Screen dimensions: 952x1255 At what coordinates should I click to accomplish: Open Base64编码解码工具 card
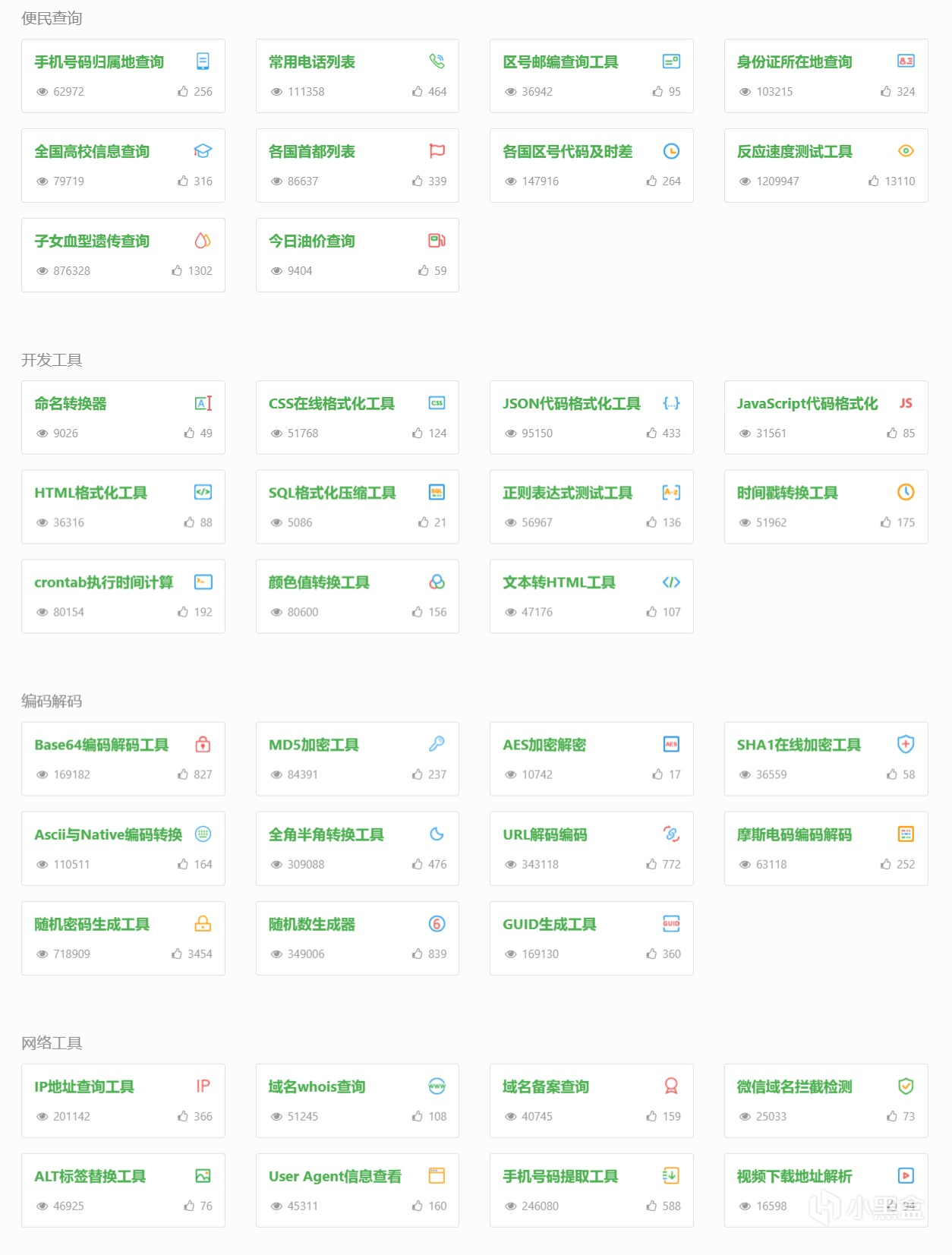(102, 746)
